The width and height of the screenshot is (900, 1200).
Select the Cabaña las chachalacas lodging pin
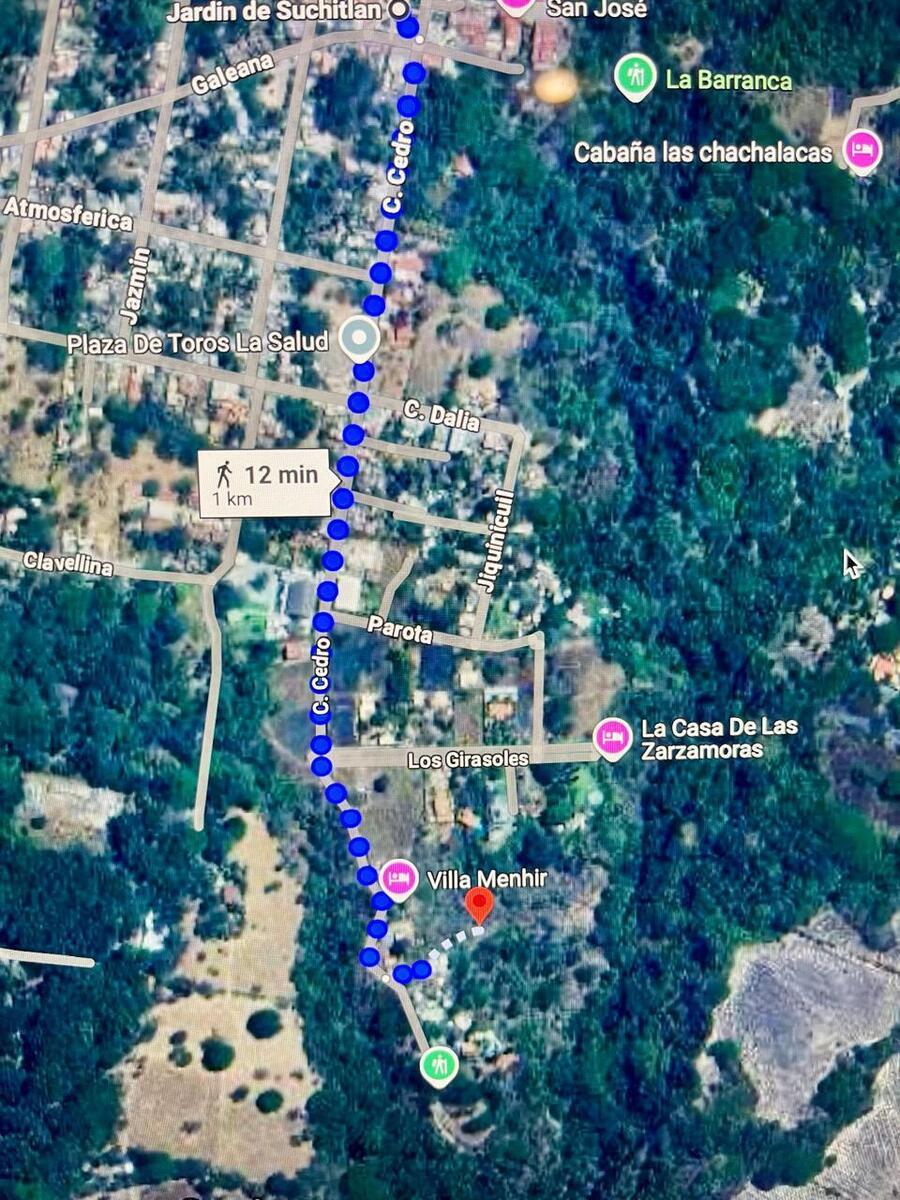pos(862,150)
